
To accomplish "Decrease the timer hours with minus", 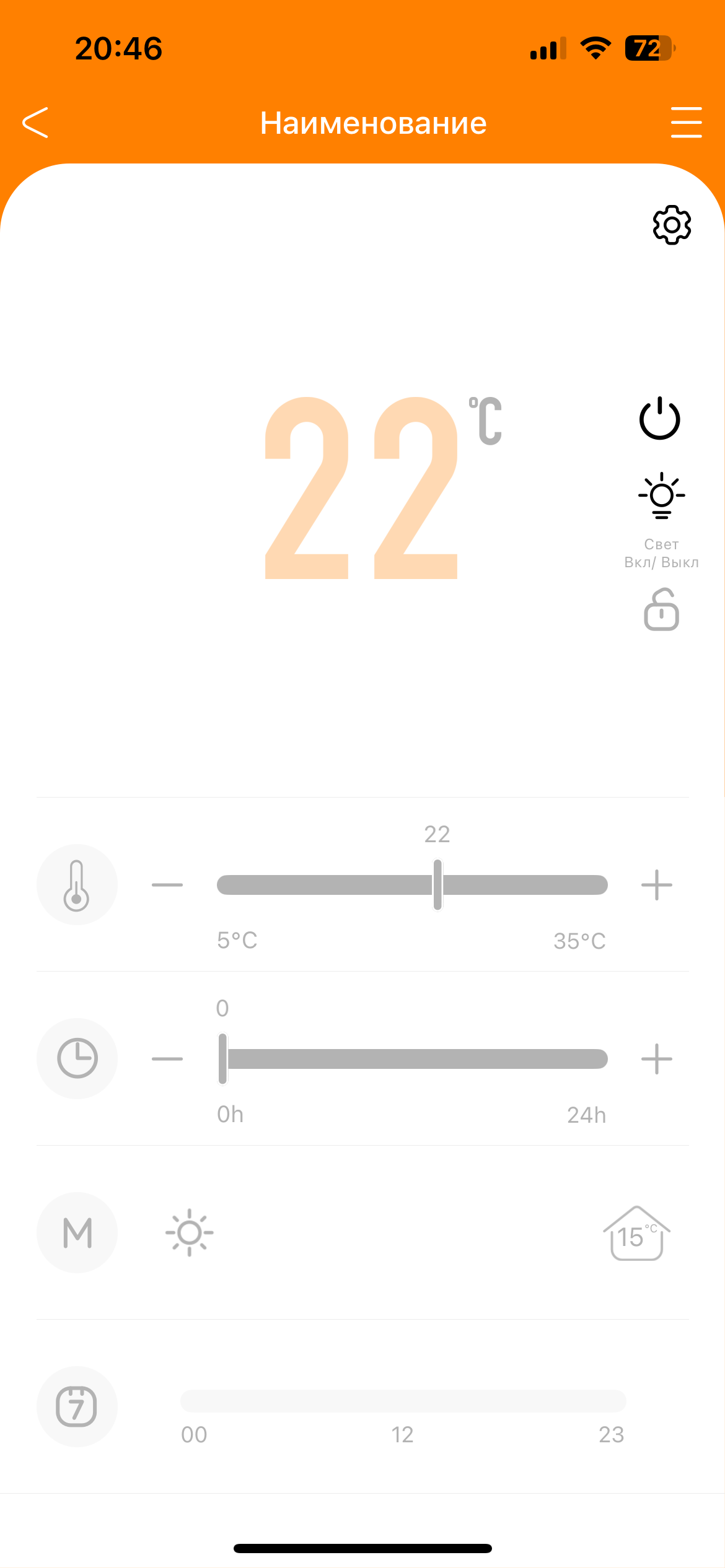I will [167, 1059].
